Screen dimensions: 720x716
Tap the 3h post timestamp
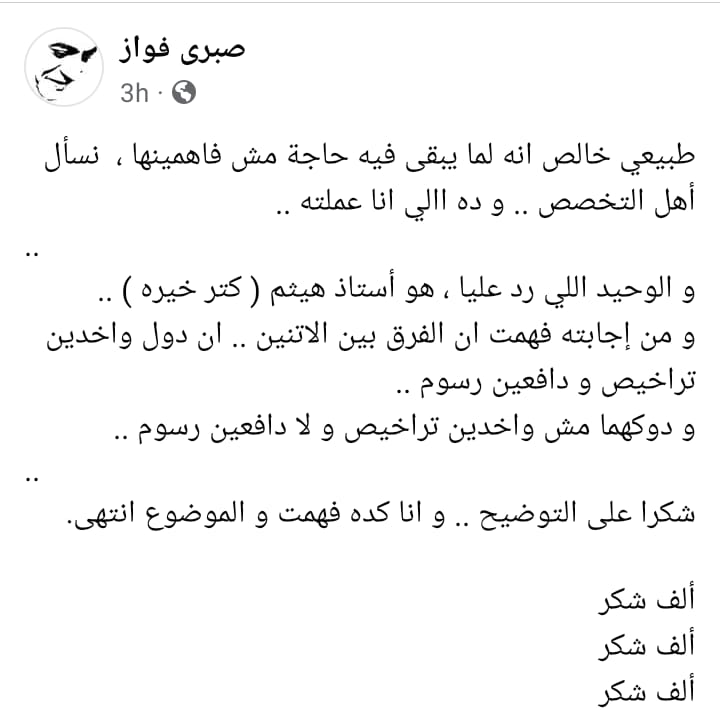(x=134, y=93)
